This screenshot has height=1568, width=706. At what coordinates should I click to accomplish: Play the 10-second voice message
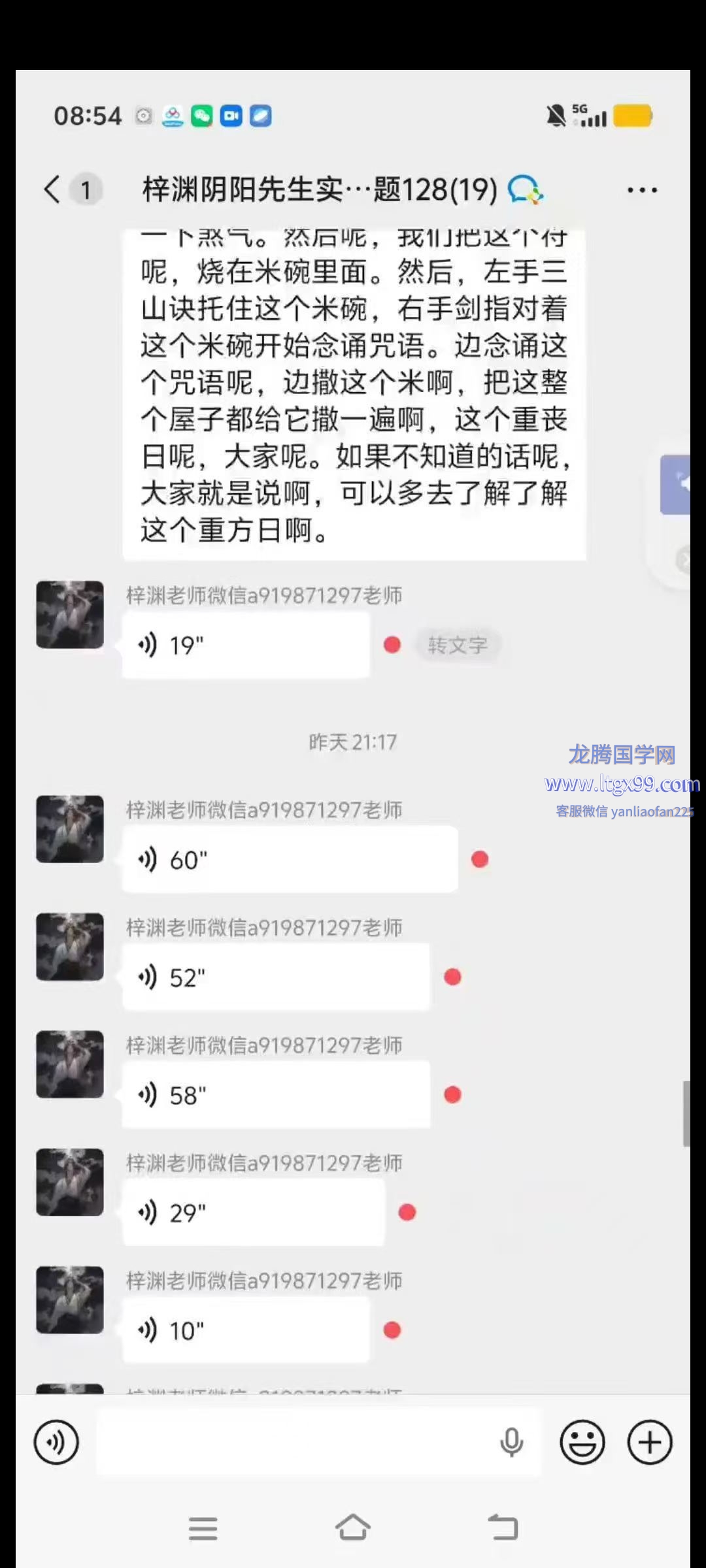click(x=245, y=1330)
